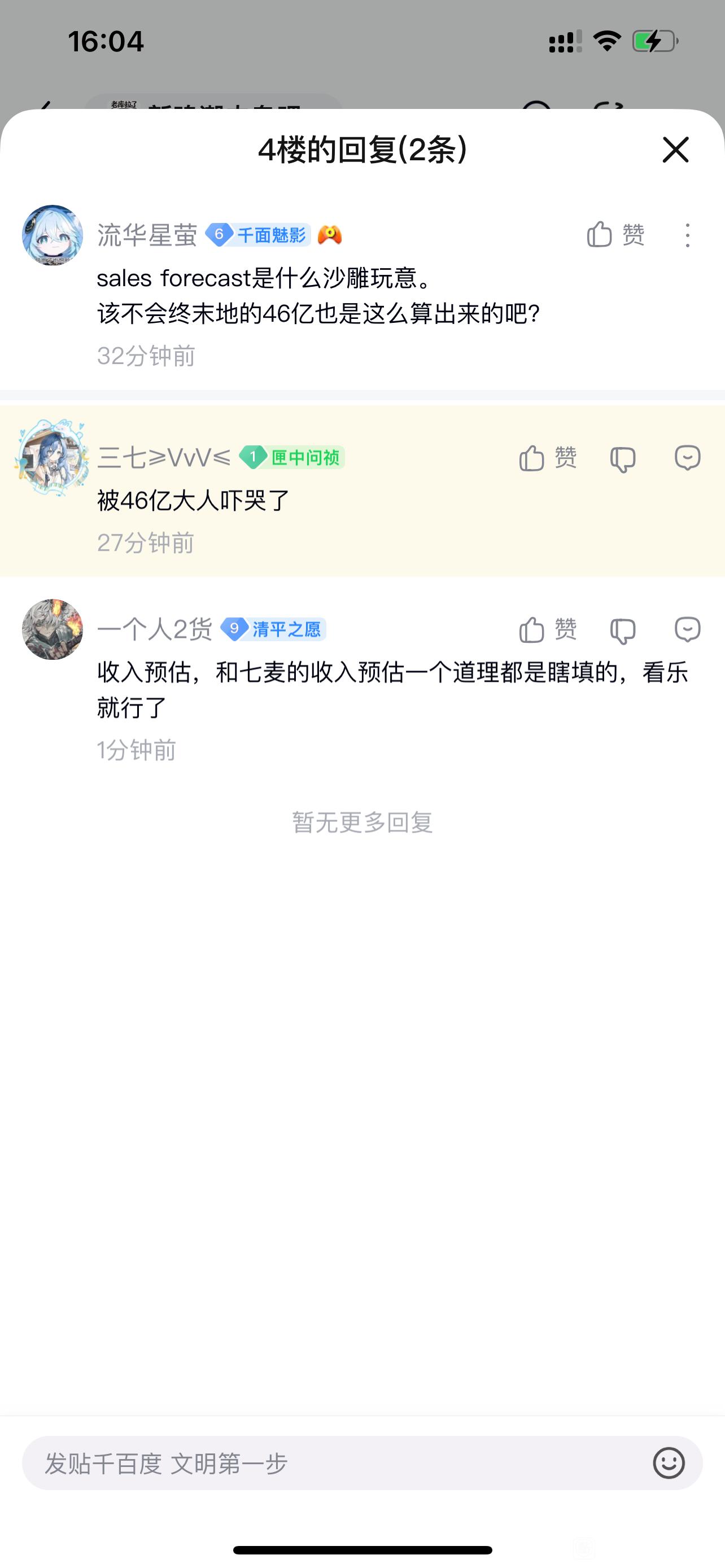Like 流华星萤's comment
Screen dimensions: 725x1568
(615, 235)
